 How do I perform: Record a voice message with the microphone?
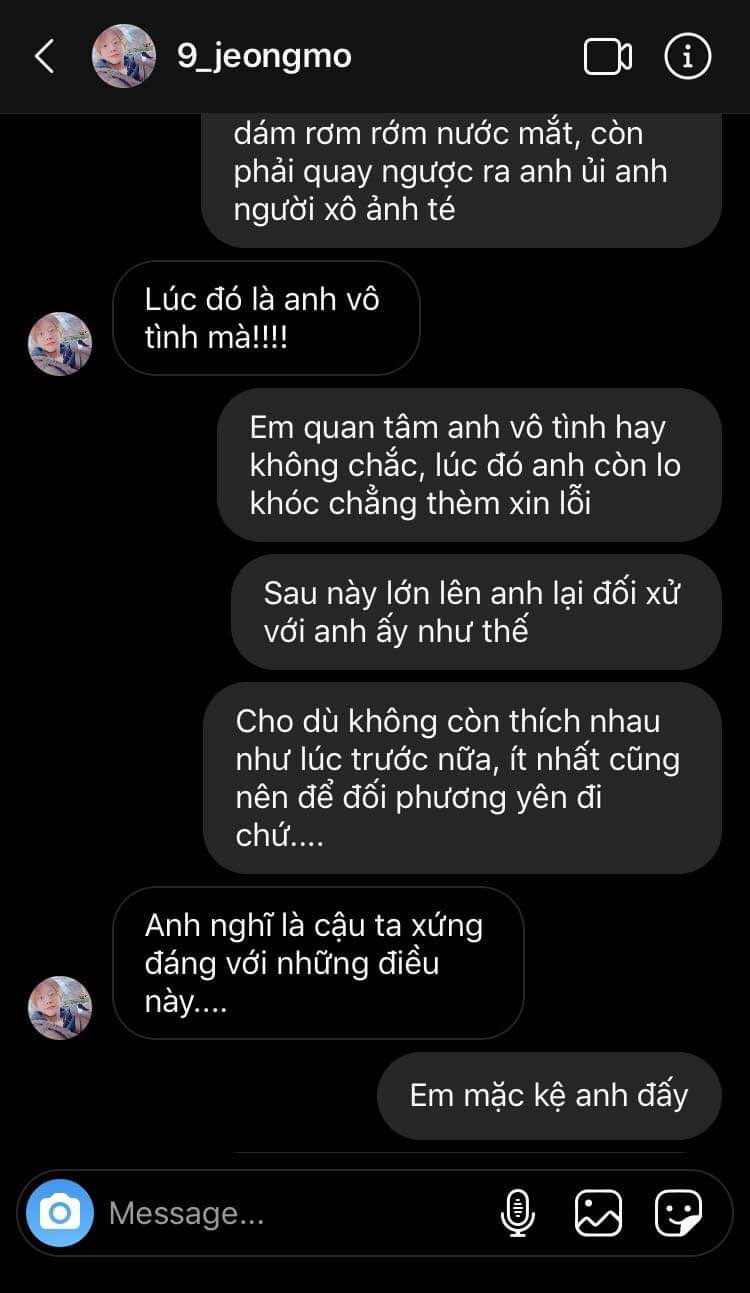click(517, 1213)
